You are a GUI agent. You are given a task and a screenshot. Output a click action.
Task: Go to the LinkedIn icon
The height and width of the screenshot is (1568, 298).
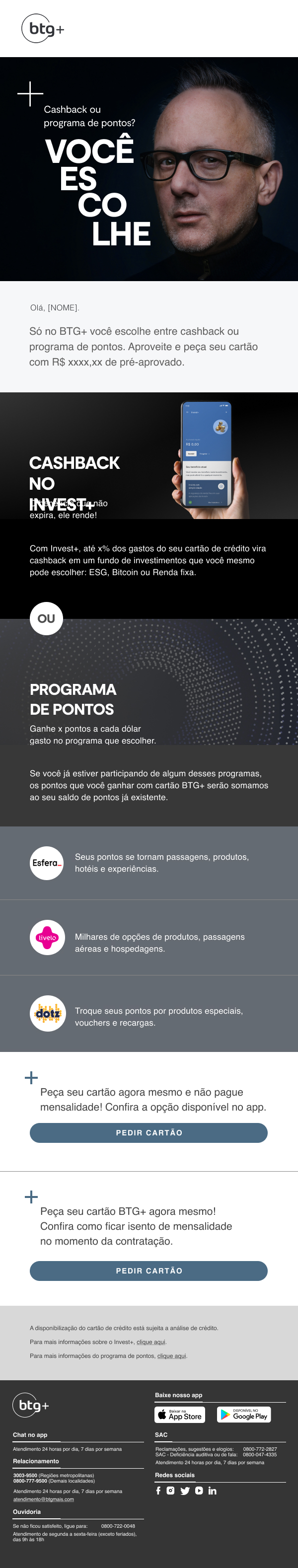pos(212,1490)
